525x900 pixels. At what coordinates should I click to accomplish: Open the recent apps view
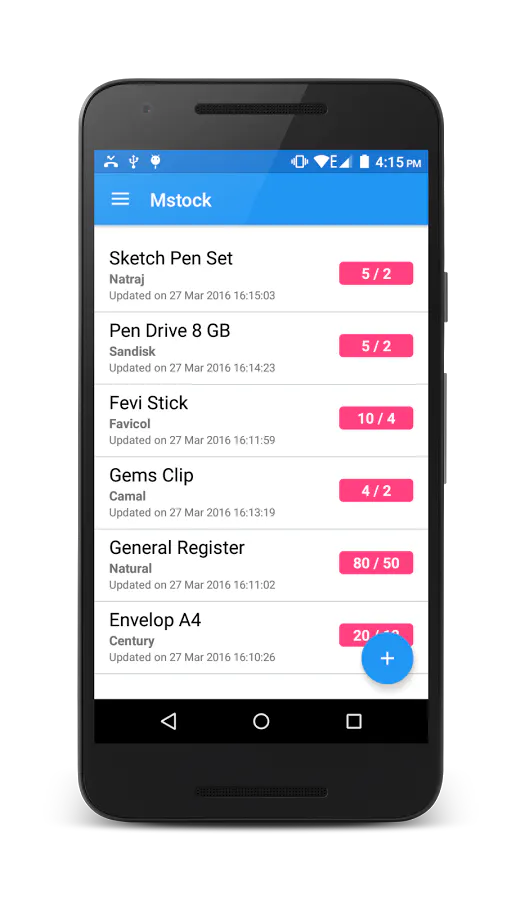(x=354, y=721)
